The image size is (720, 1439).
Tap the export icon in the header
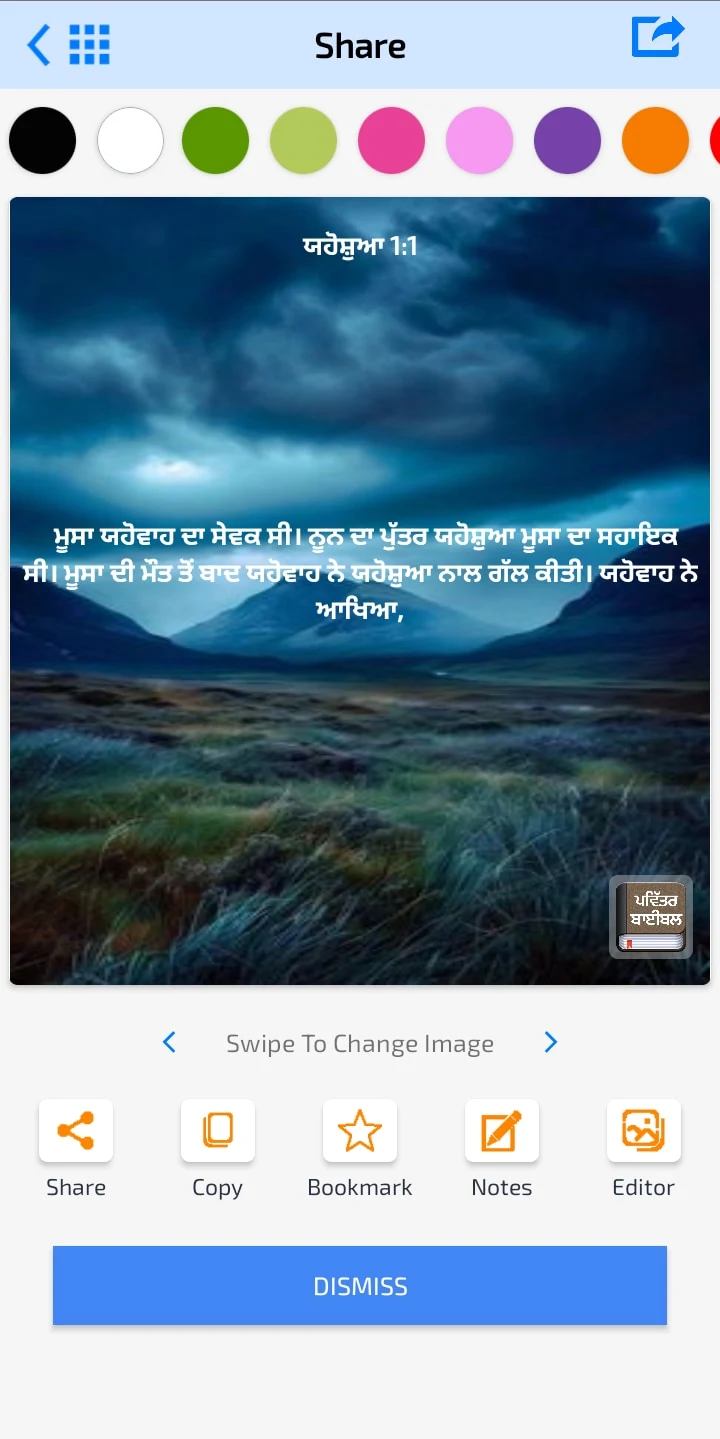(x=657, y=38)
